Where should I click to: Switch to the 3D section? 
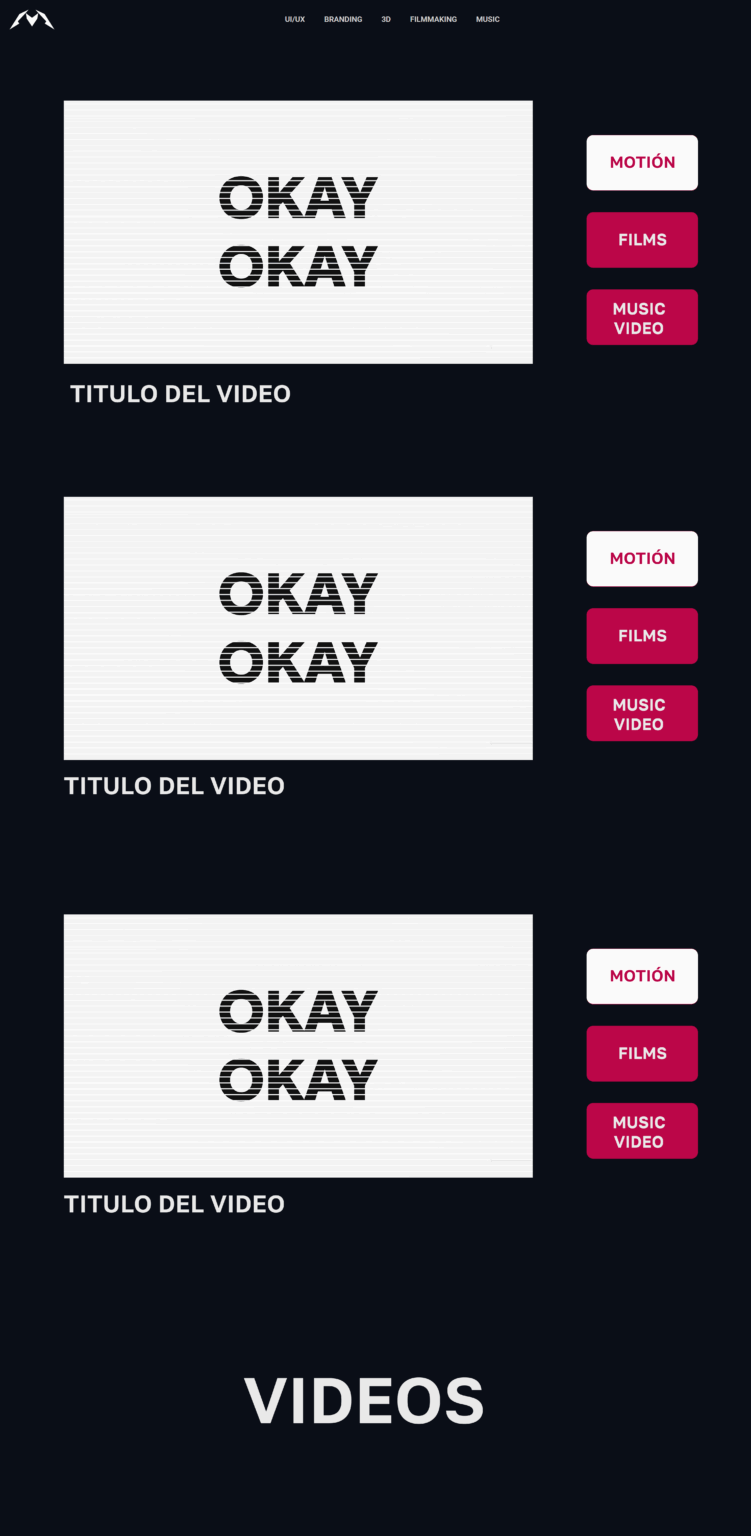(x=386, y=19)
